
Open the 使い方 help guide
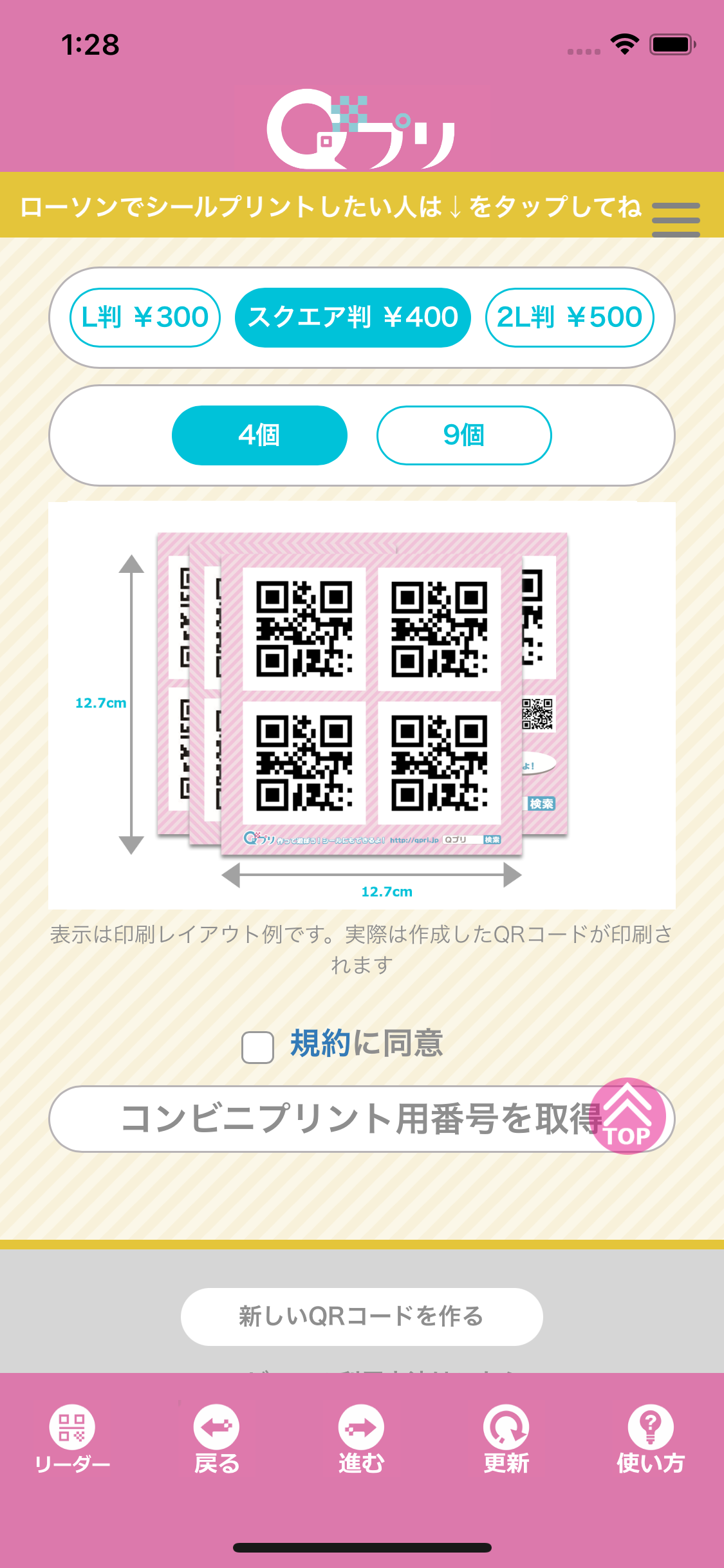[x=651, y=1439]
